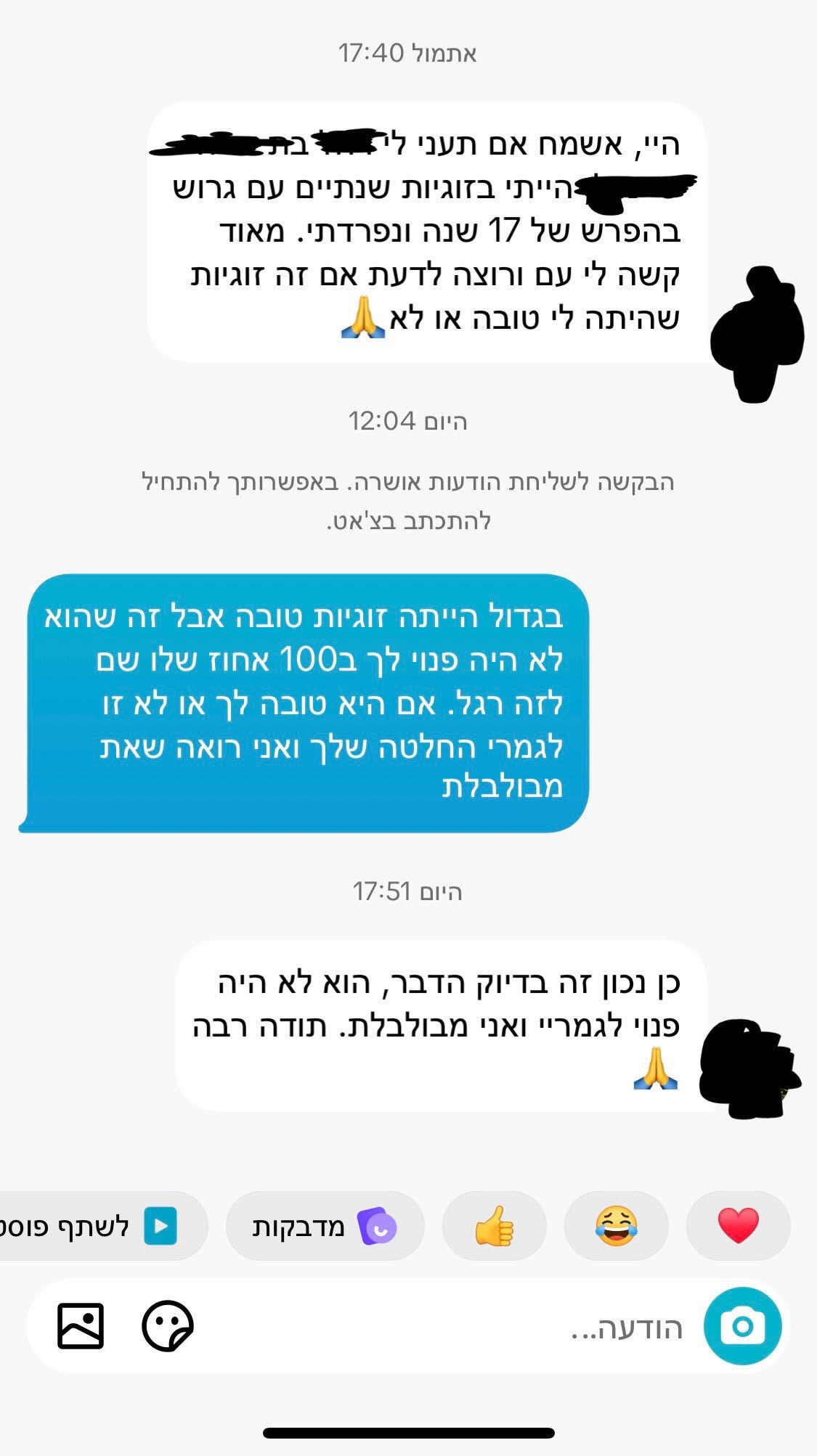Send the thumbs up reaction

[x=494, y=1226]
